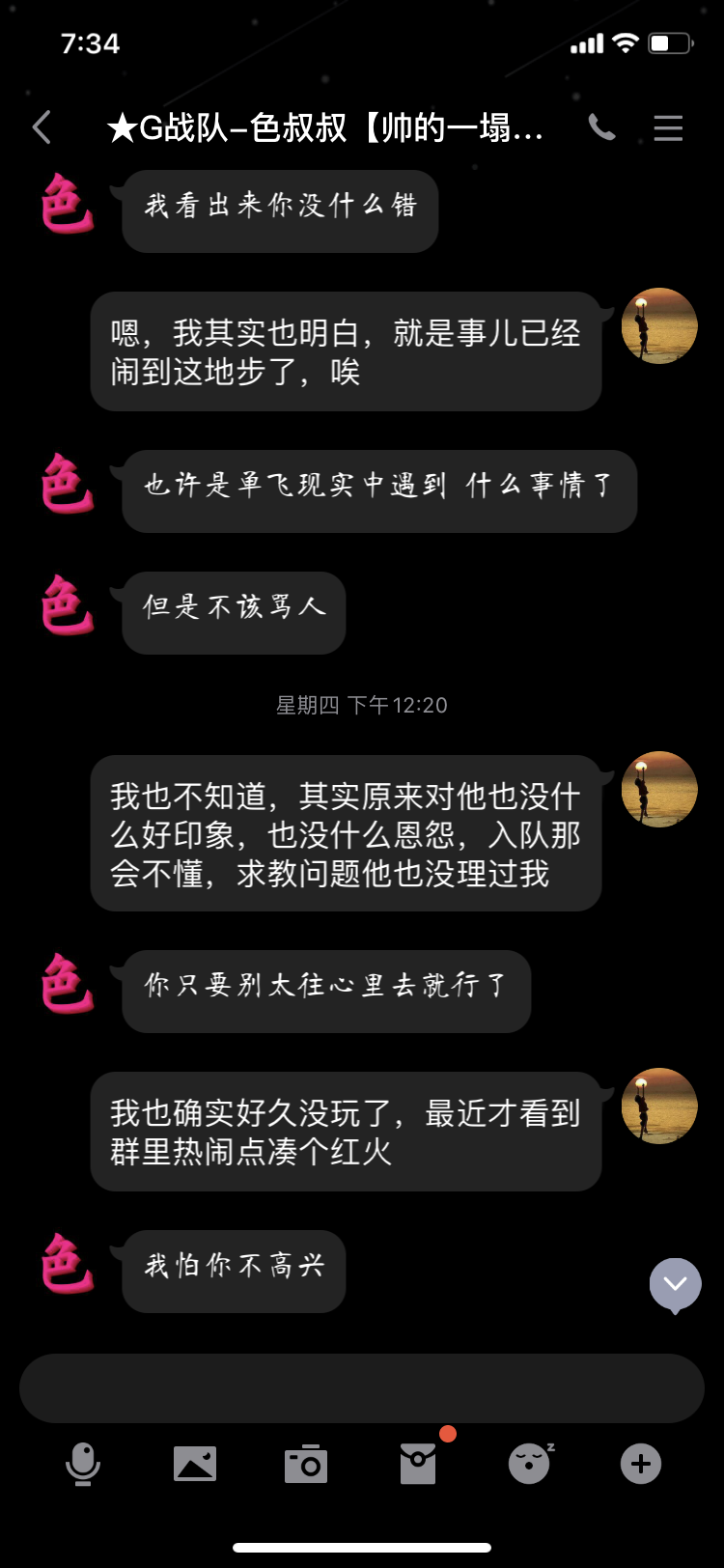Focus the message input field
This screenshot has height=1568, width=724.
pos(362,1388)
